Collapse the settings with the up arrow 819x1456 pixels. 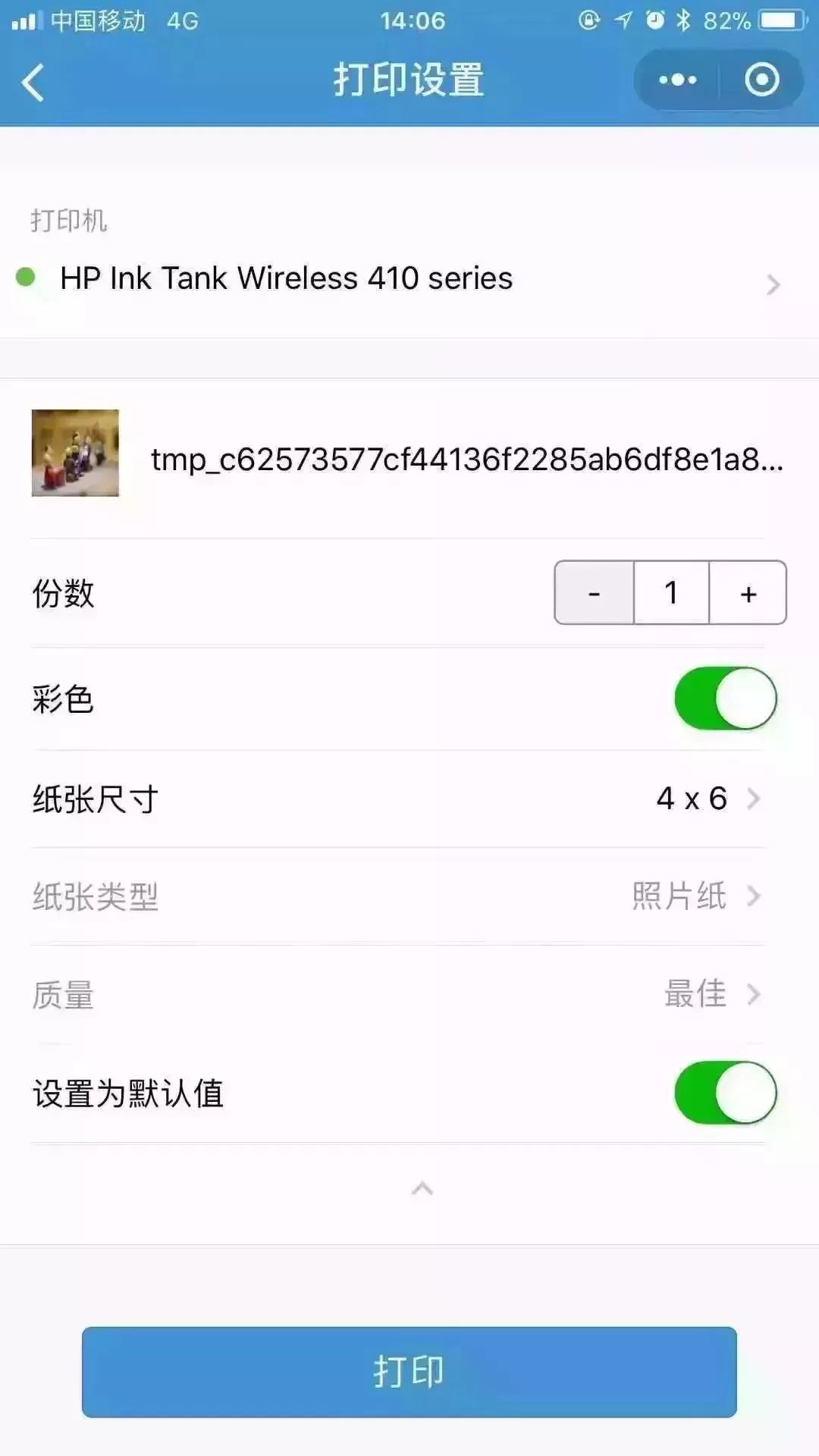click(422, 1188)
